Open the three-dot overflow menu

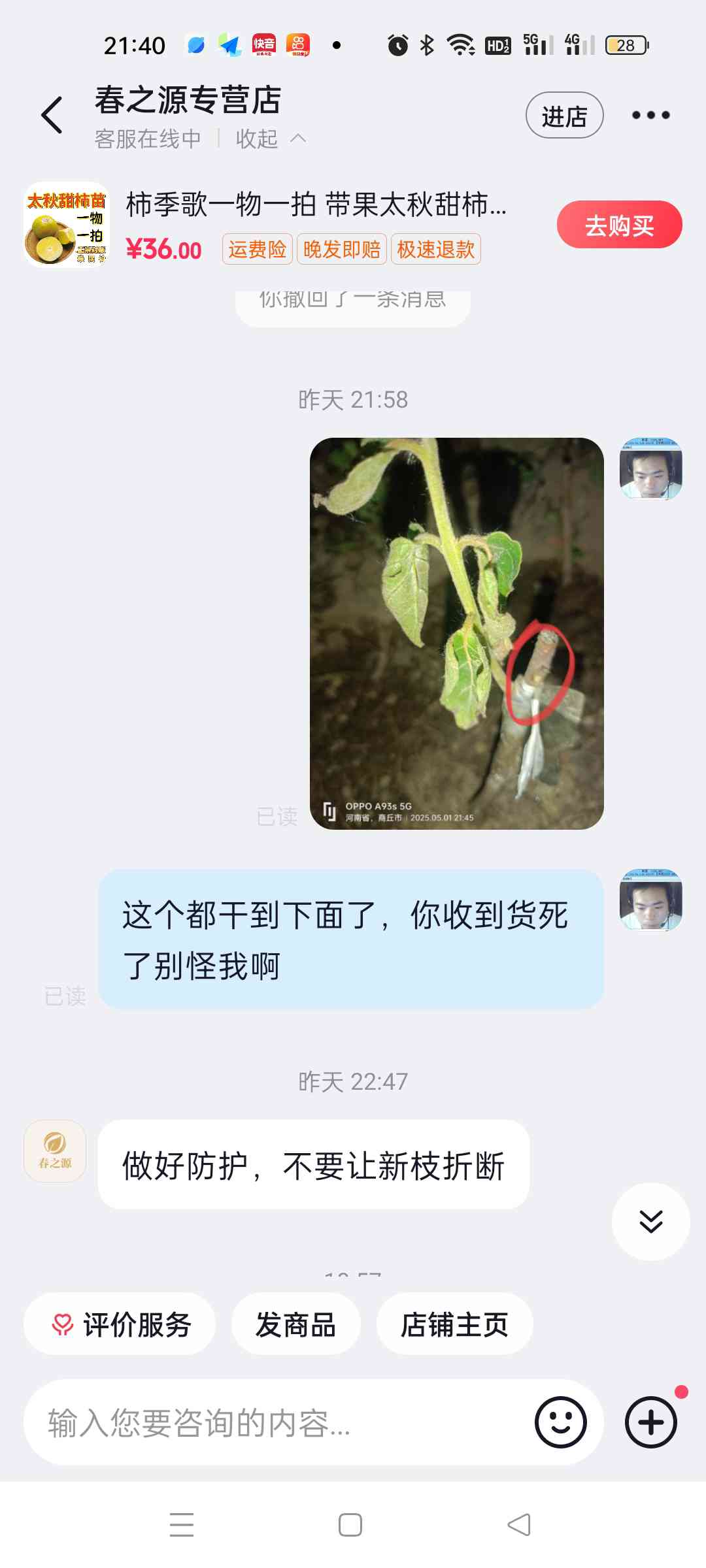coord(650,116)
